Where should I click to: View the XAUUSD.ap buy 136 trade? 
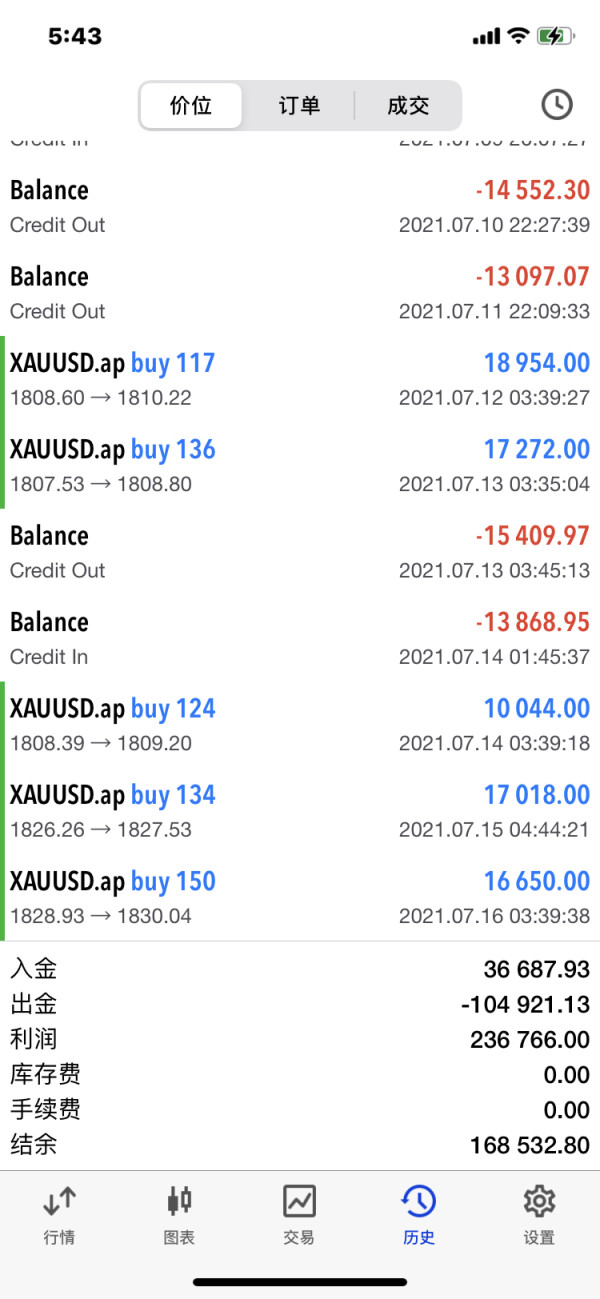click(300, 465)
